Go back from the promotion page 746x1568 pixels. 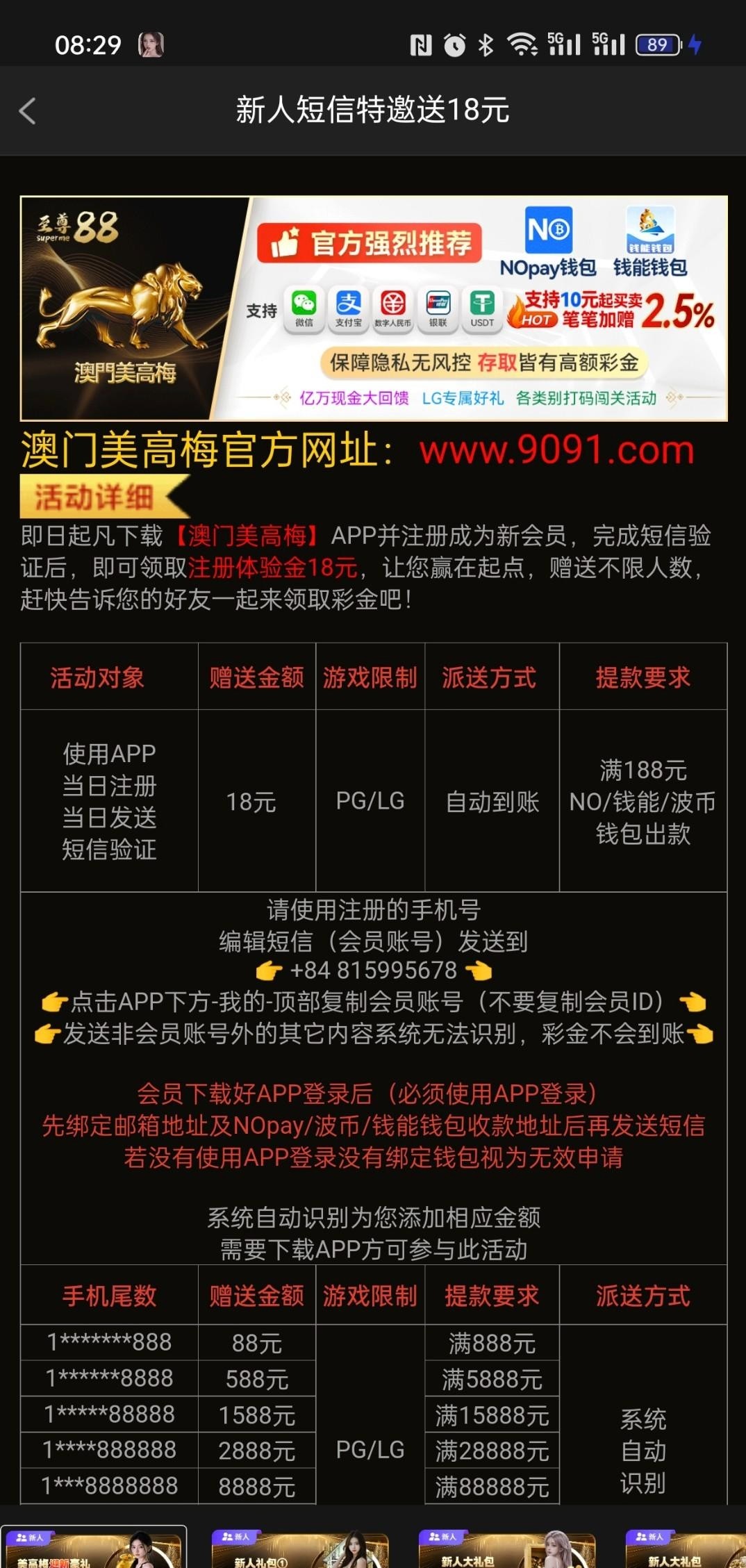[x=28, y=110]
